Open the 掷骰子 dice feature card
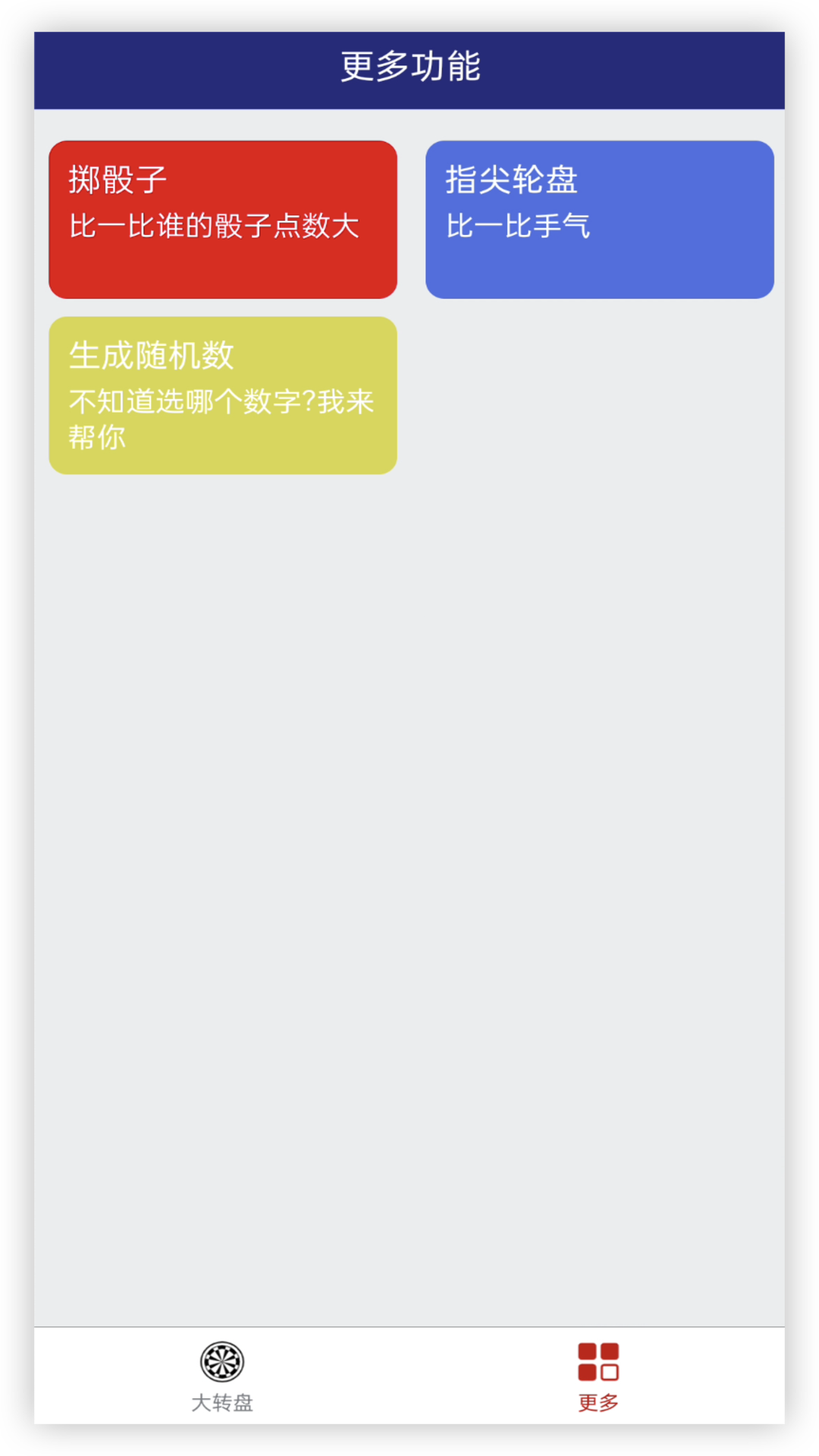This screenshot has height=1456, width=819. click(222, 218)
